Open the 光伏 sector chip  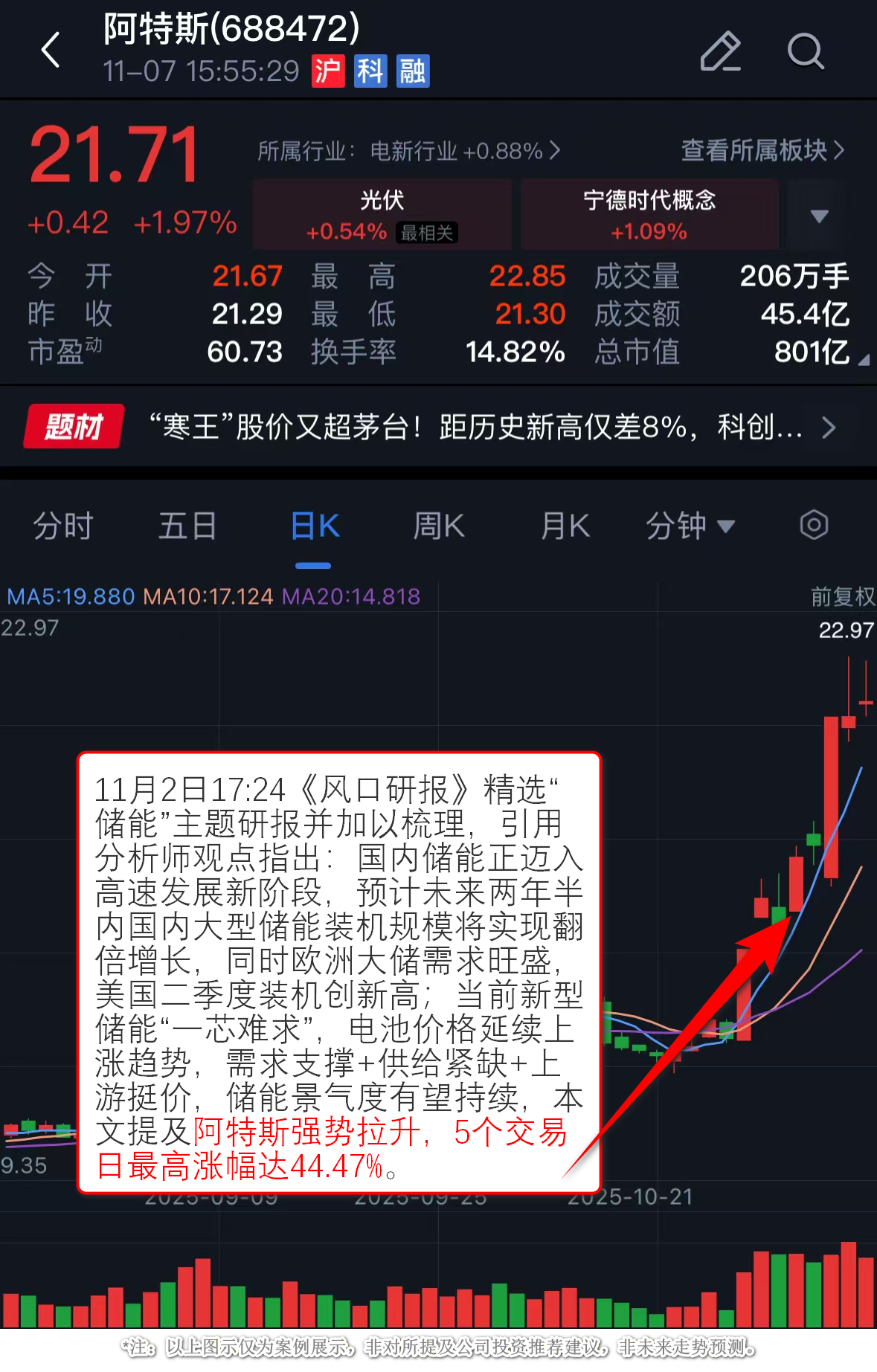[382, 214]
